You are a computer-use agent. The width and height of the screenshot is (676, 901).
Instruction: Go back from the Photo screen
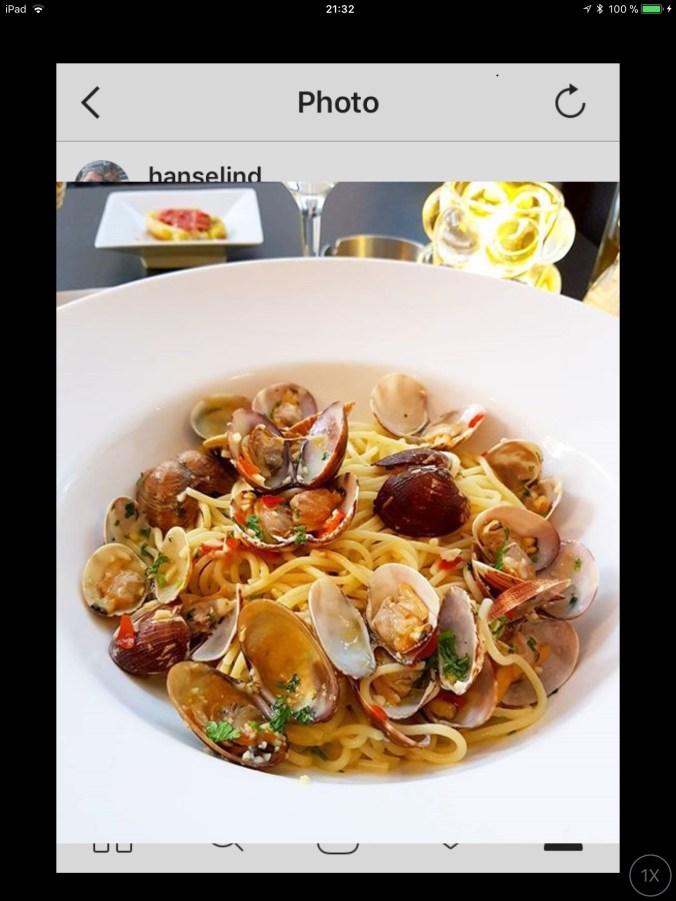coord(91,102)
